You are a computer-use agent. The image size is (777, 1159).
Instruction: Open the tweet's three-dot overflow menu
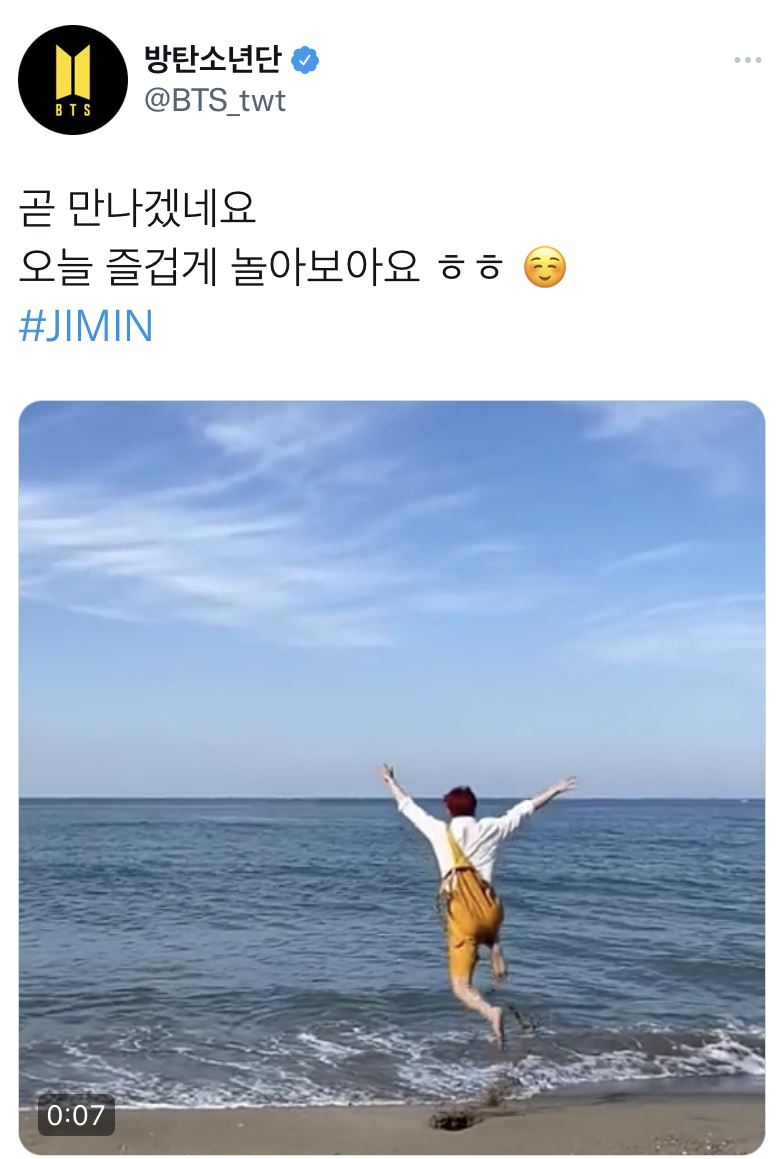[x=747, y=61]
